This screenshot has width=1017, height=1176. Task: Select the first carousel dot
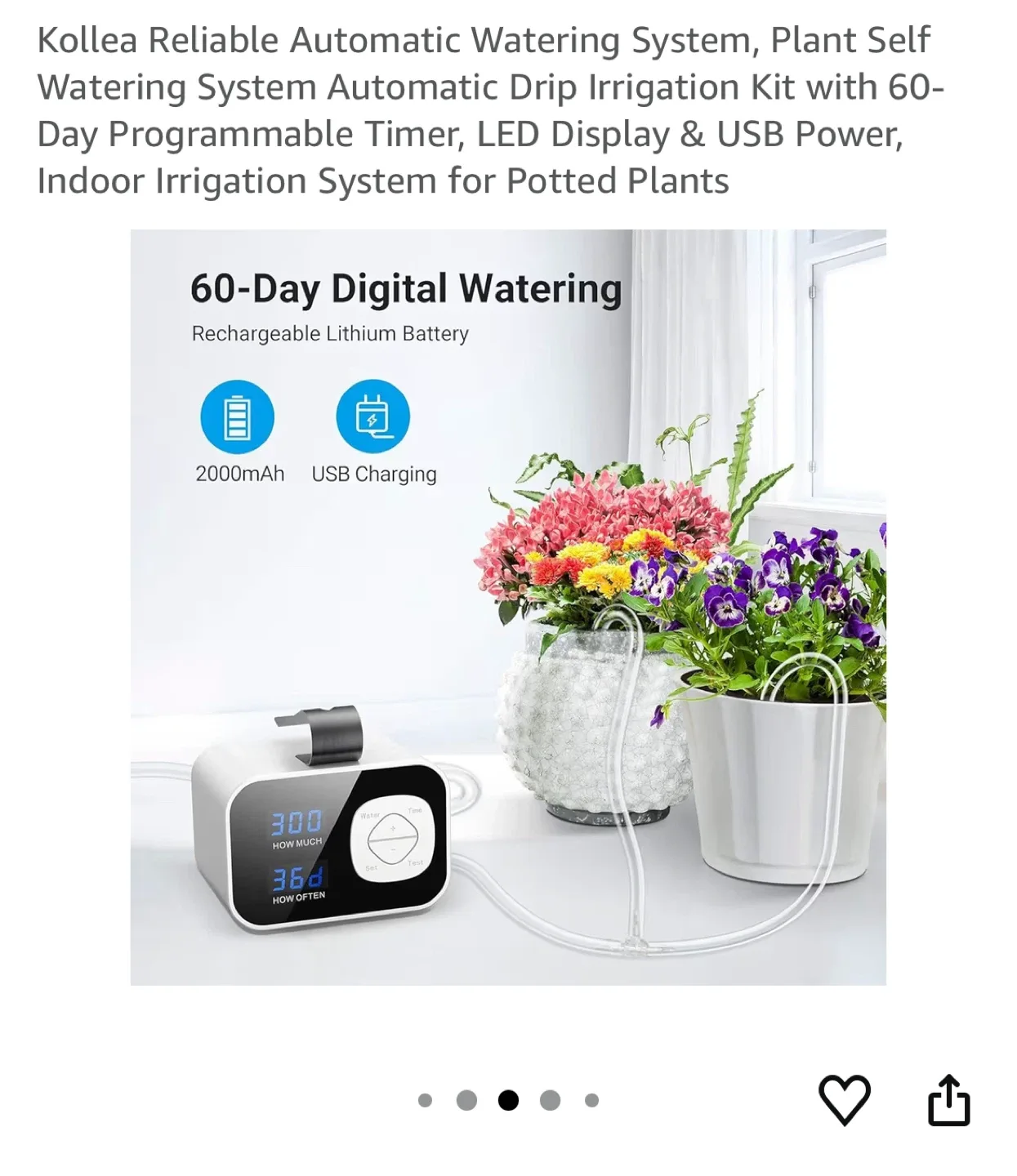click(x=425, y=1098)
